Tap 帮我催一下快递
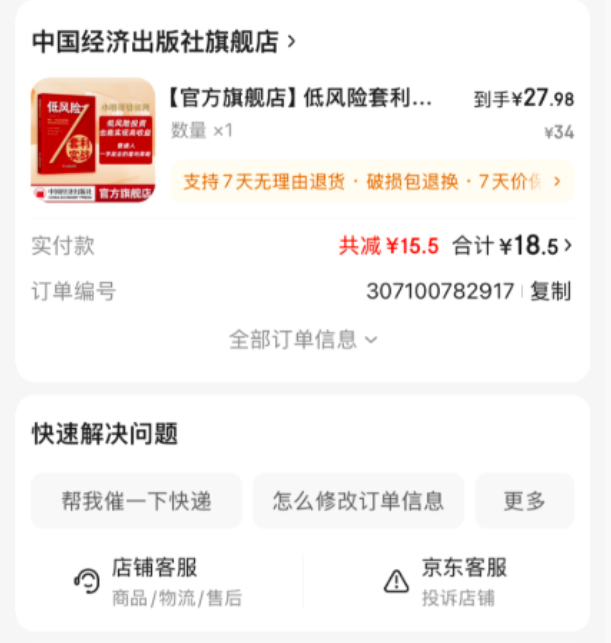Viewport: 611px width, 643px height. (136, 501)
